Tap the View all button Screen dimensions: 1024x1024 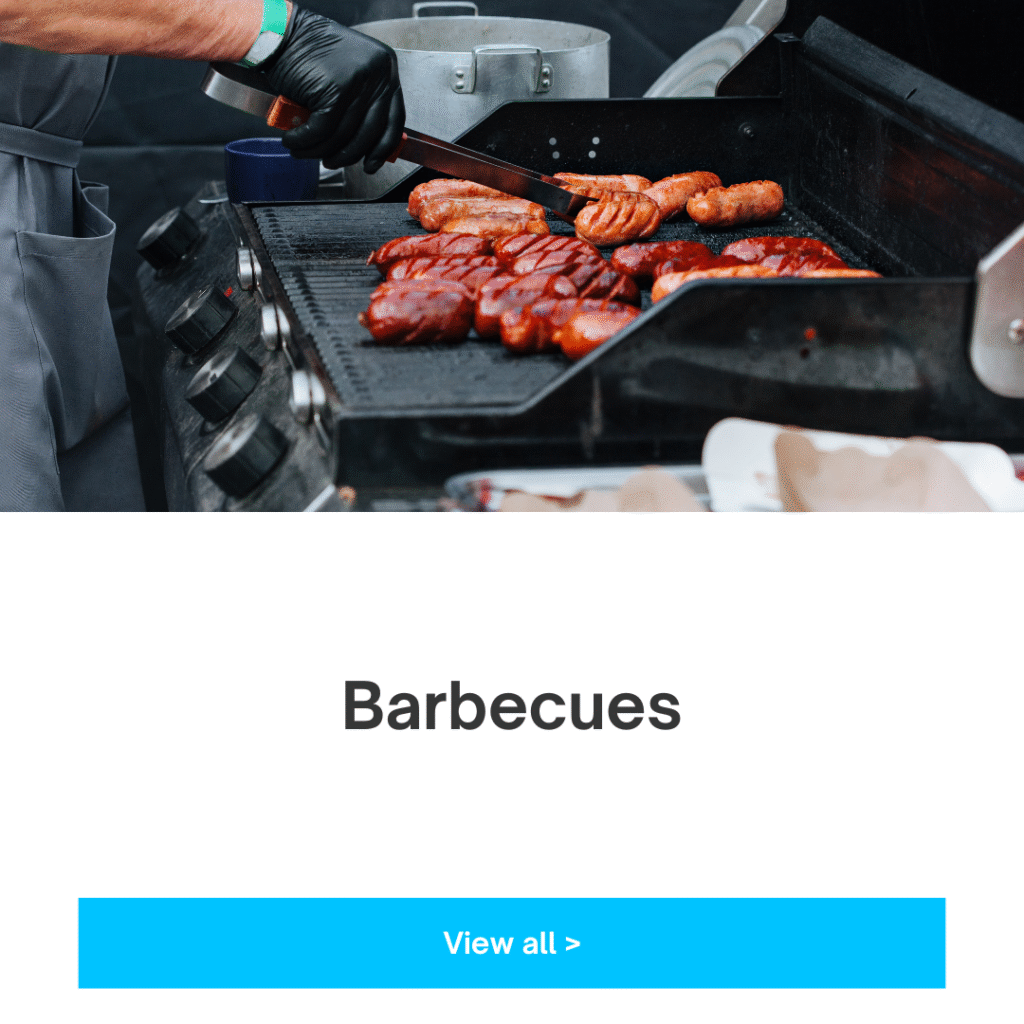(x=511, y=943)
